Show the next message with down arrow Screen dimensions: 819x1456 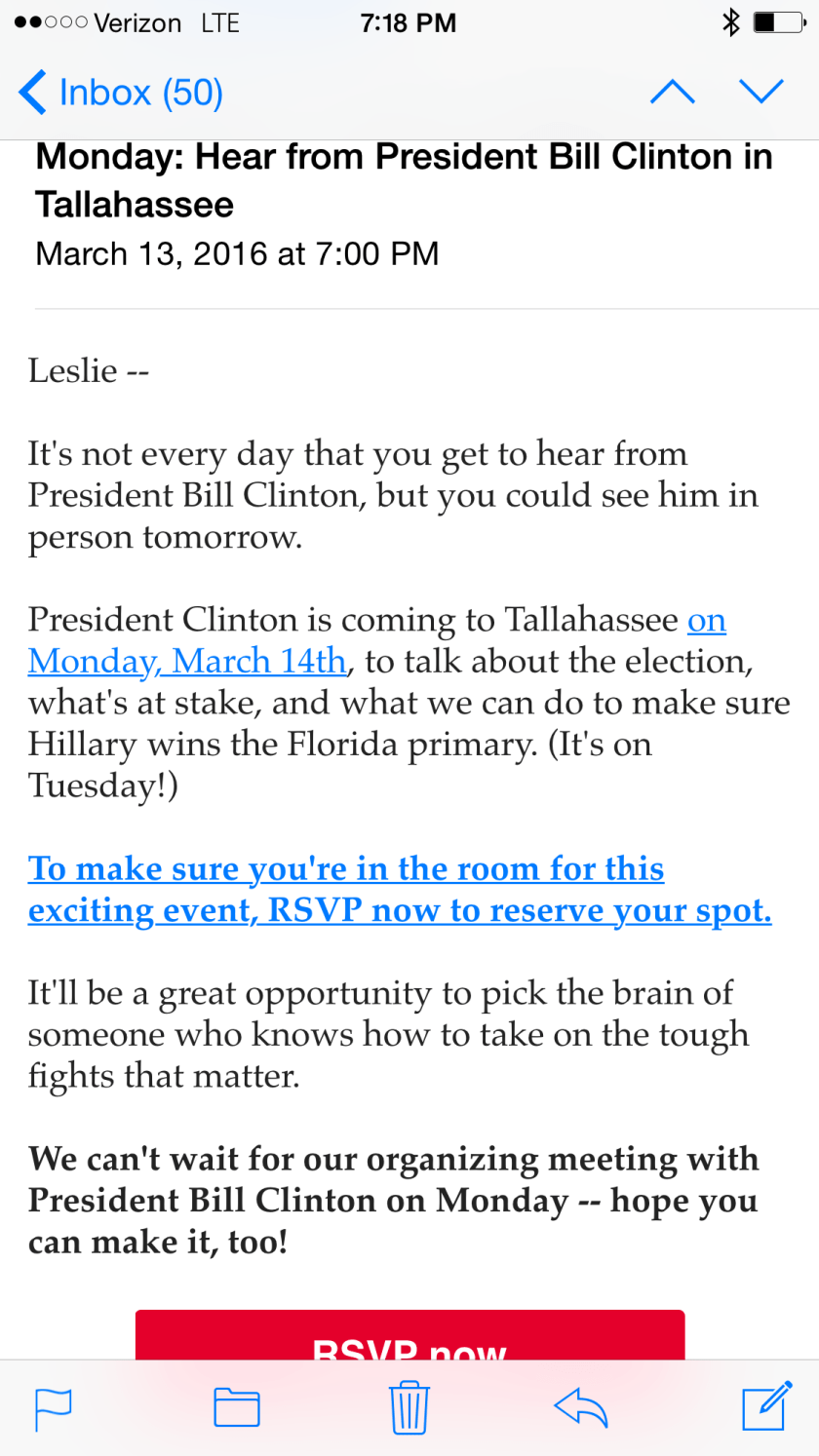click(x=761, y=92)
